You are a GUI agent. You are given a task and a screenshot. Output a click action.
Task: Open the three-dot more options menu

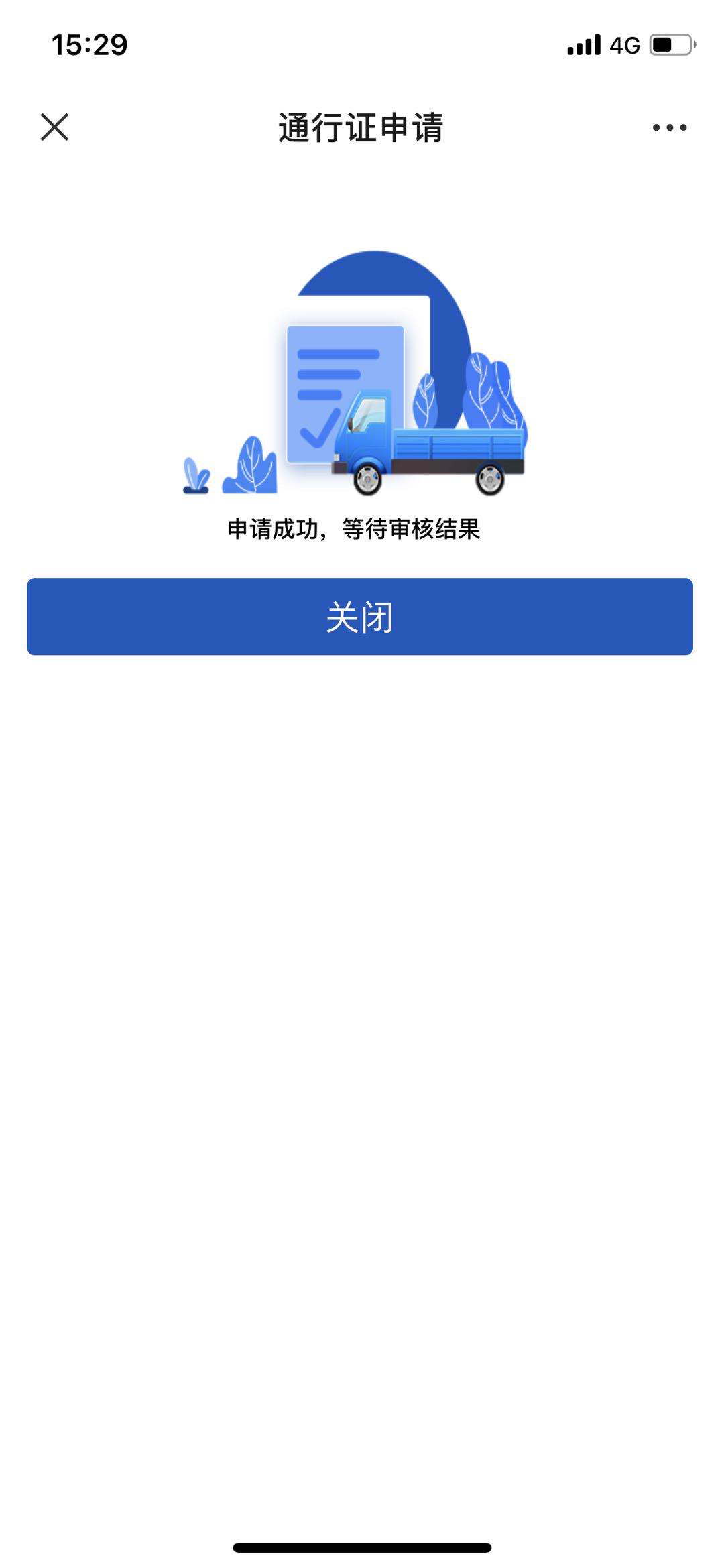point(669,127)
